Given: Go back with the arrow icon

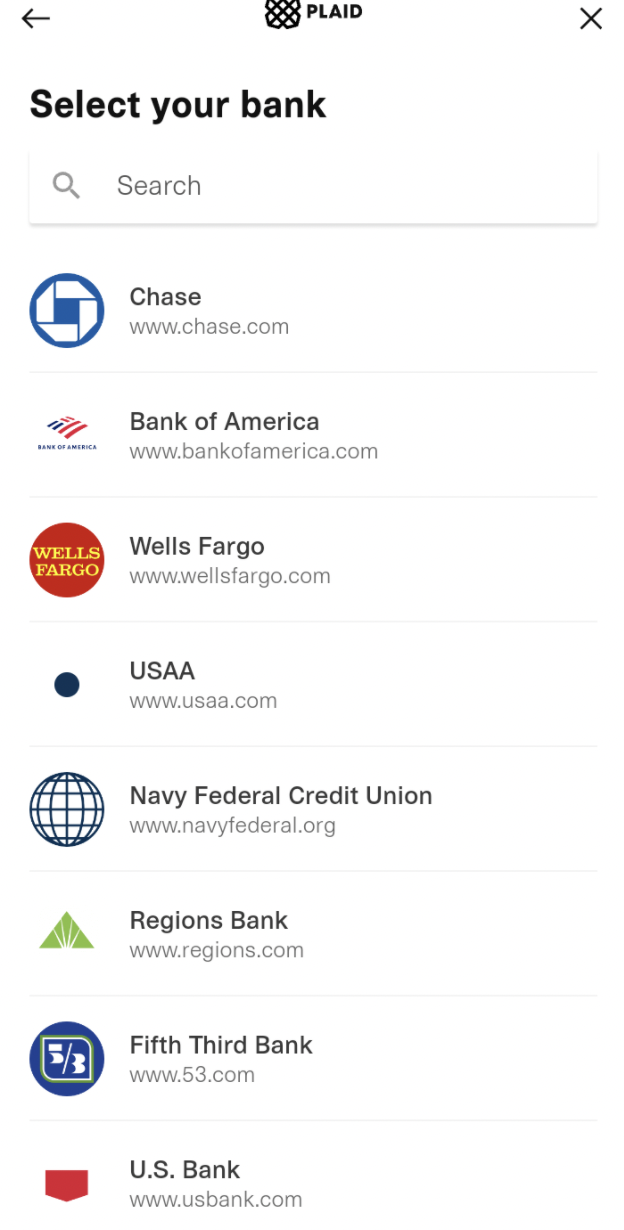Looking at the screenshot, I should 35,18.
